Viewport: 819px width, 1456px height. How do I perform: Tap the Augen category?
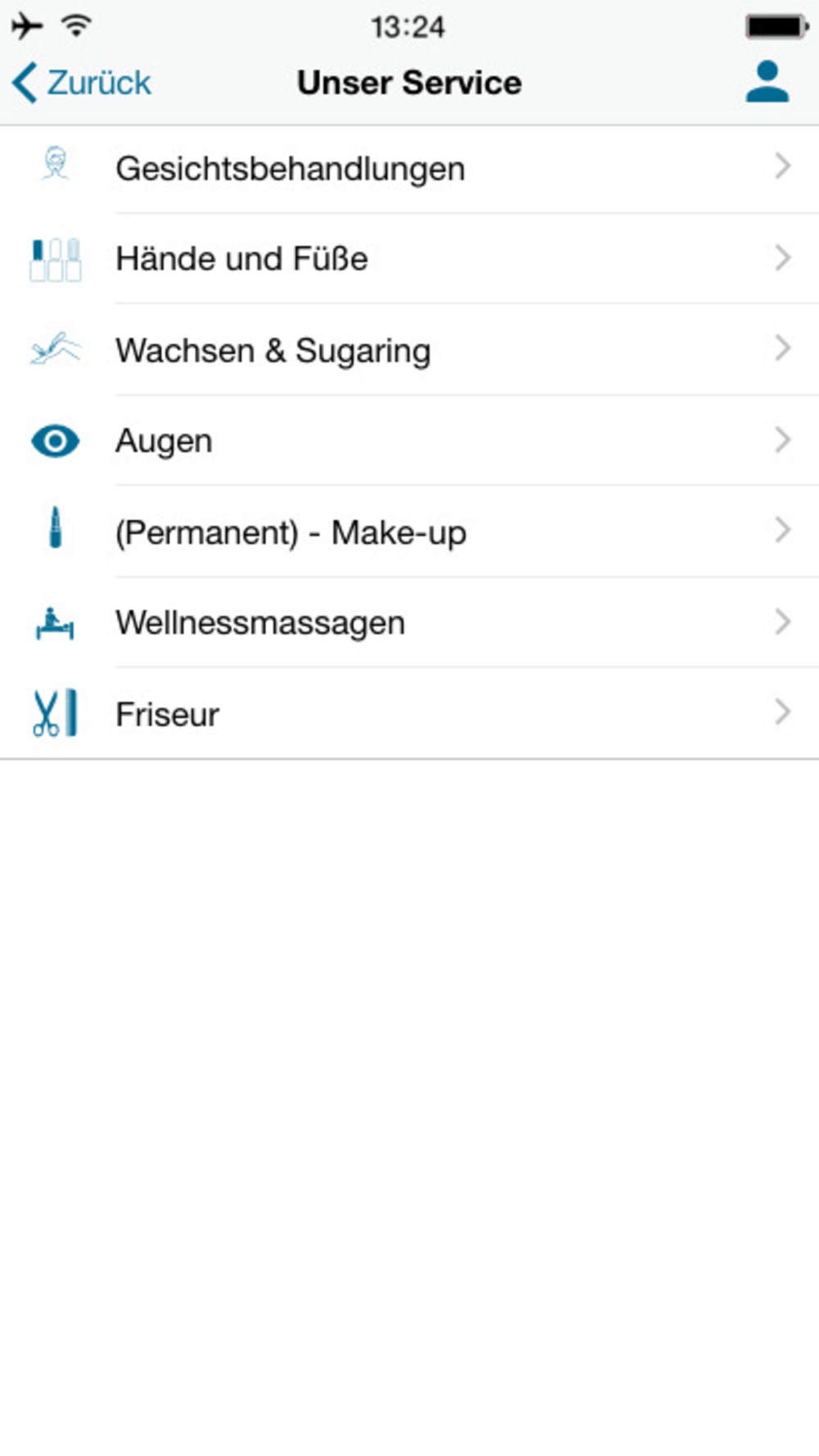coord(409,441)
